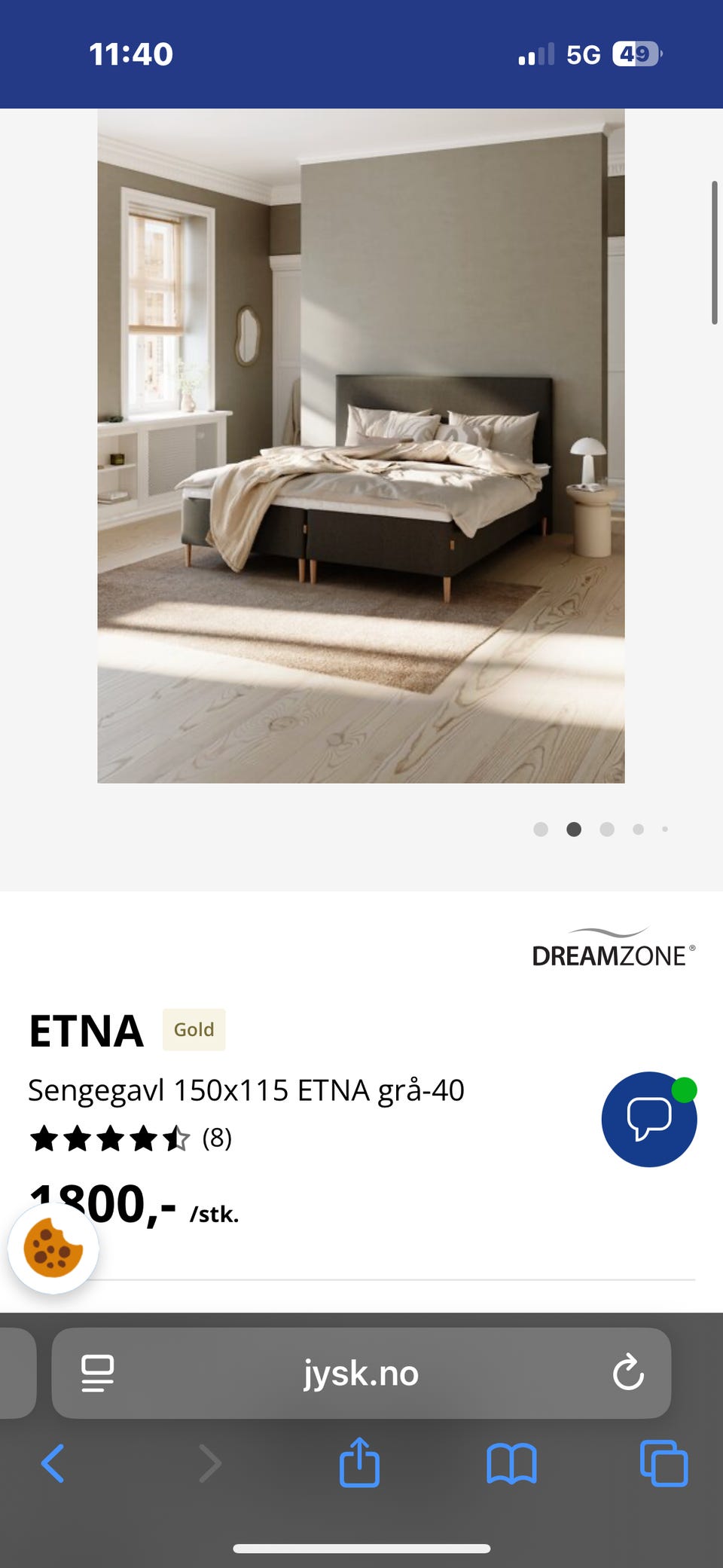Navigate back with the back arrow
The image size is (723, 1568).
[52, 1464]
